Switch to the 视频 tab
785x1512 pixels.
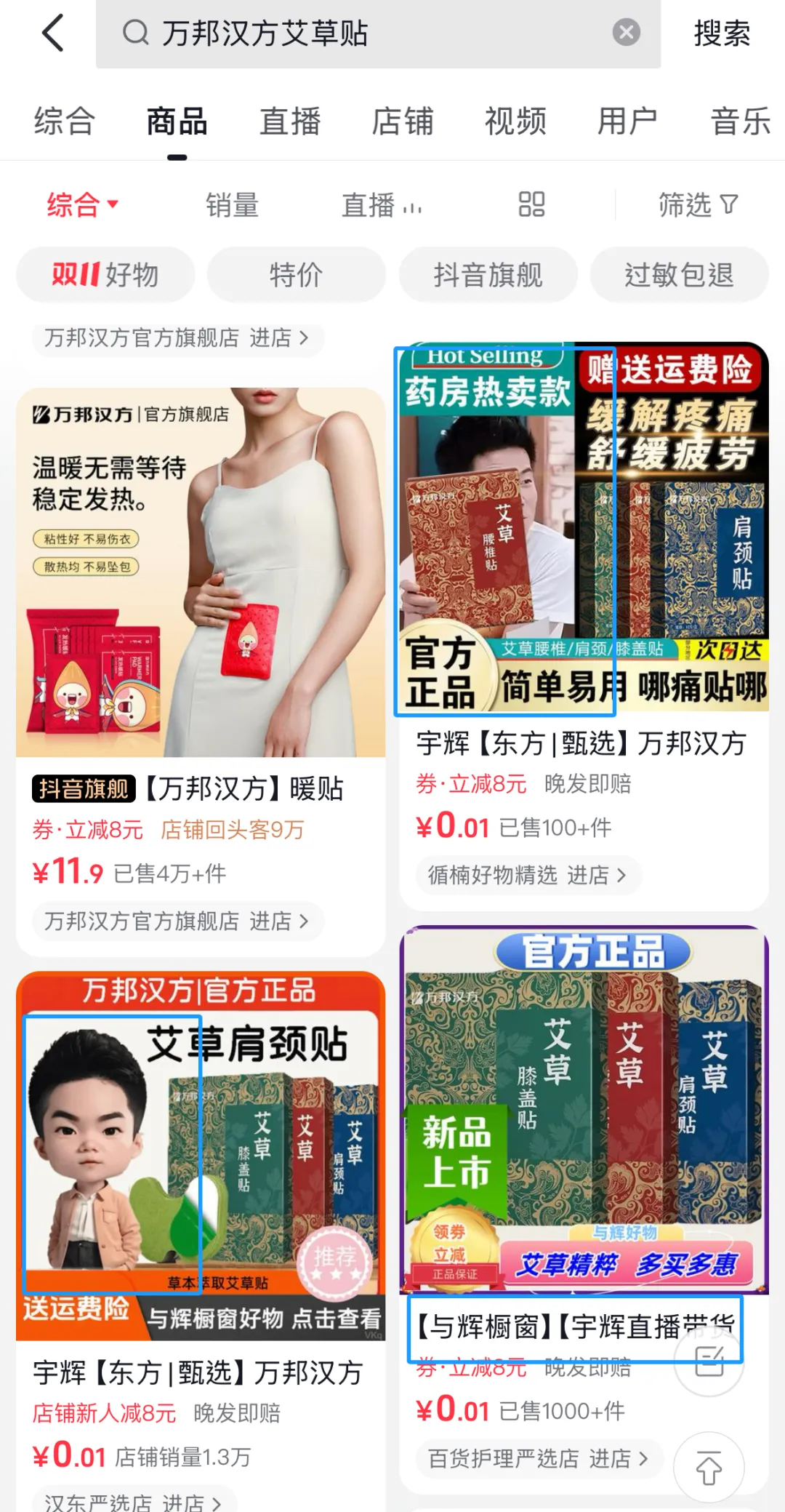515,121
